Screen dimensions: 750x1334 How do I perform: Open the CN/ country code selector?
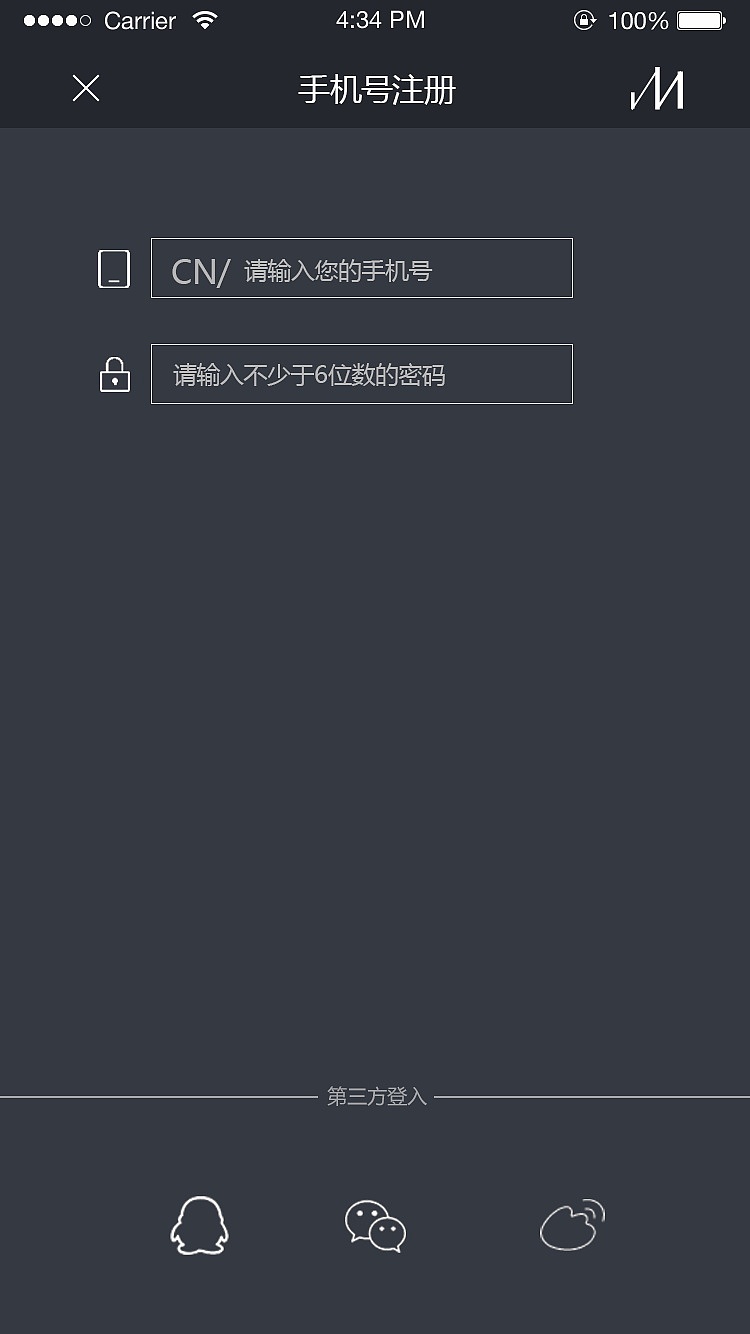click(198, 268)
